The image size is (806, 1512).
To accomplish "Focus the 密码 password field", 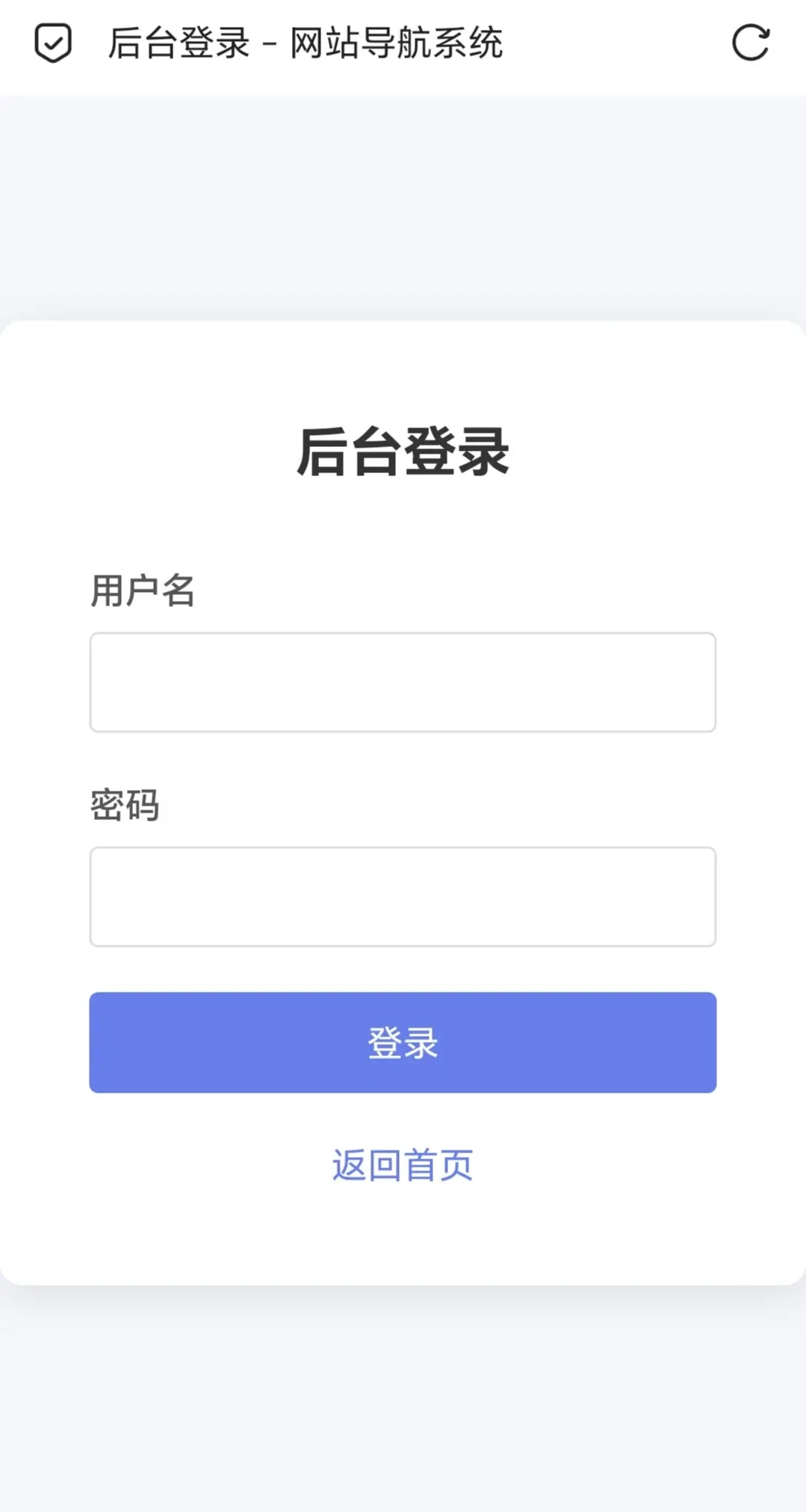I will point(402,896).
